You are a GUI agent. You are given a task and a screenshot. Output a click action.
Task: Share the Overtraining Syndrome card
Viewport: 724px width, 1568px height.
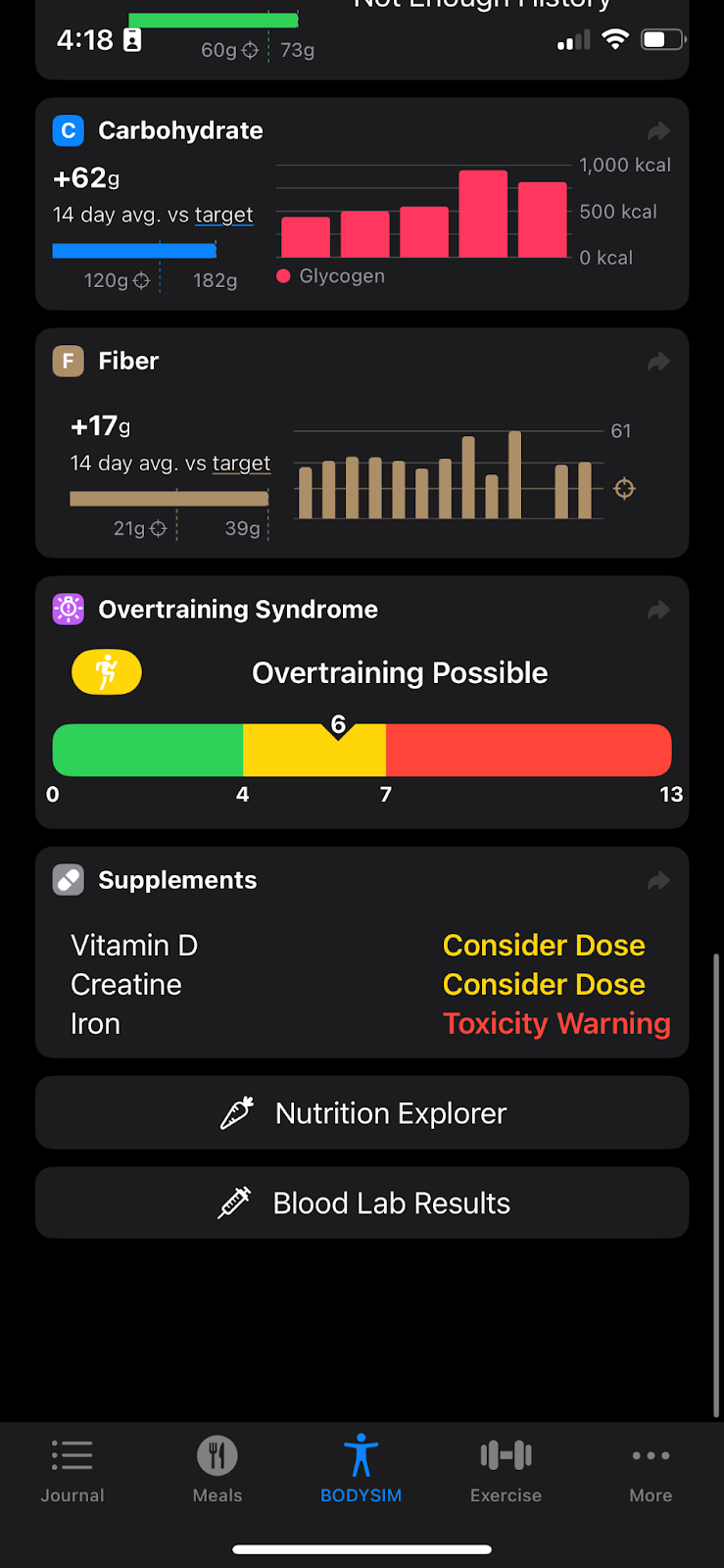click(x=658, y=610)
